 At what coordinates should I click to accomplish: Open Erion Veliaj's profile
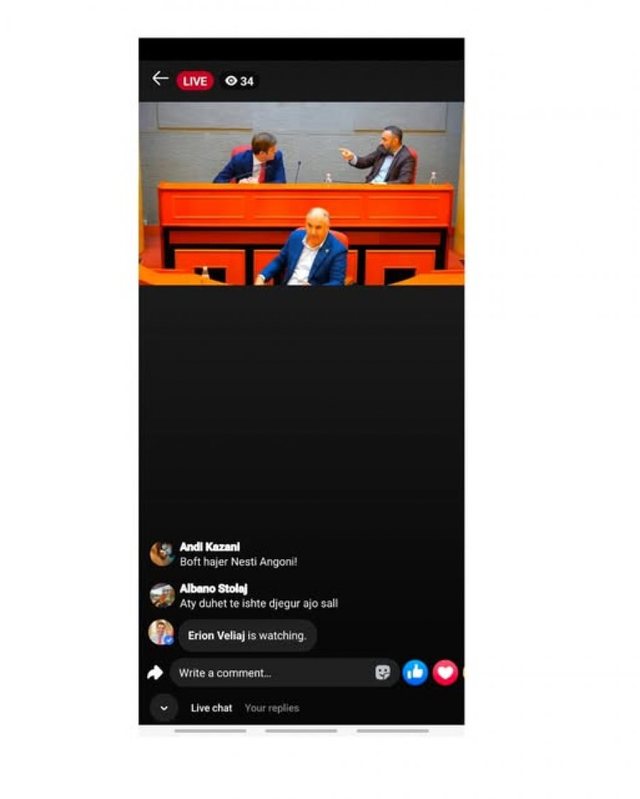click(x=161, y=634)
